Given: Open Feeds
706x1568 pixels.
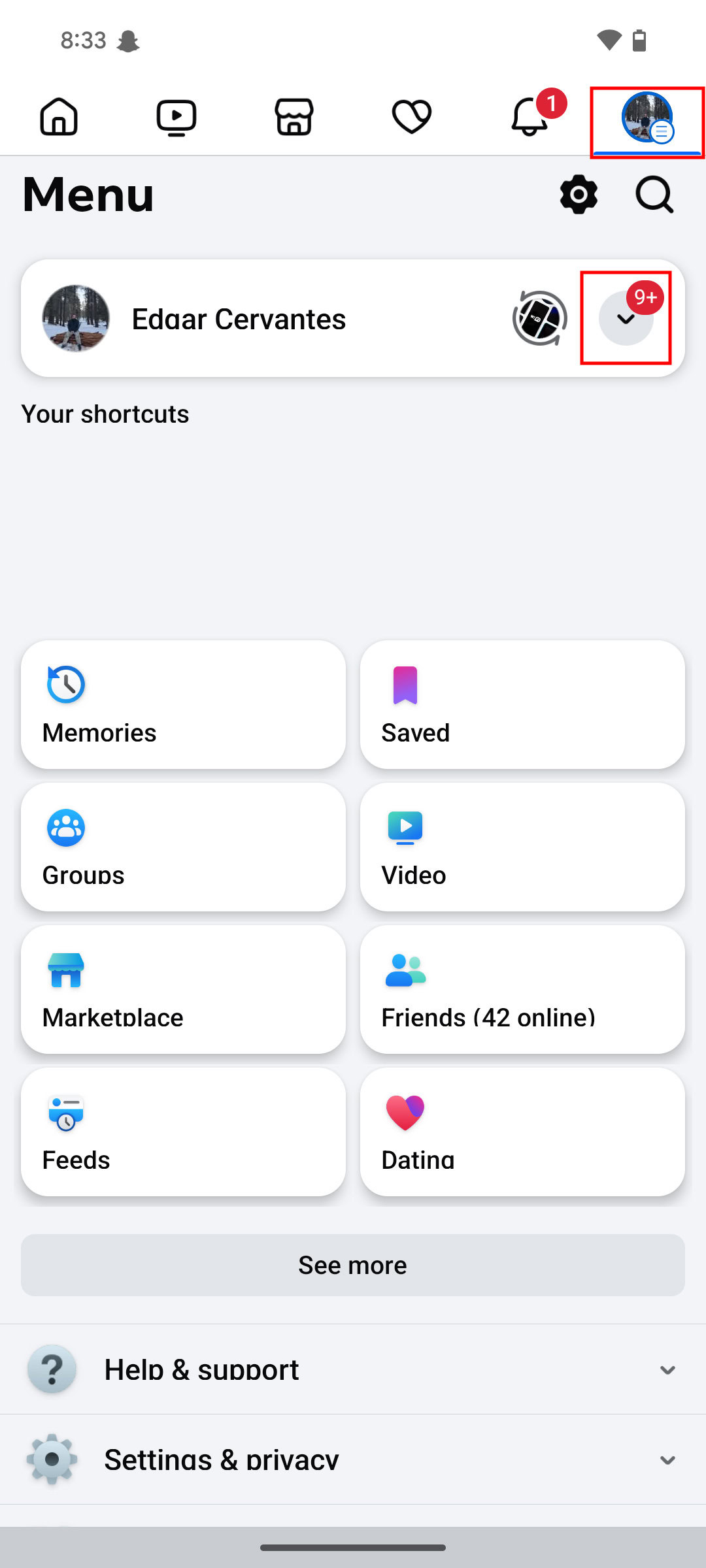Looking at the screenshot, I should [183, 1132].
